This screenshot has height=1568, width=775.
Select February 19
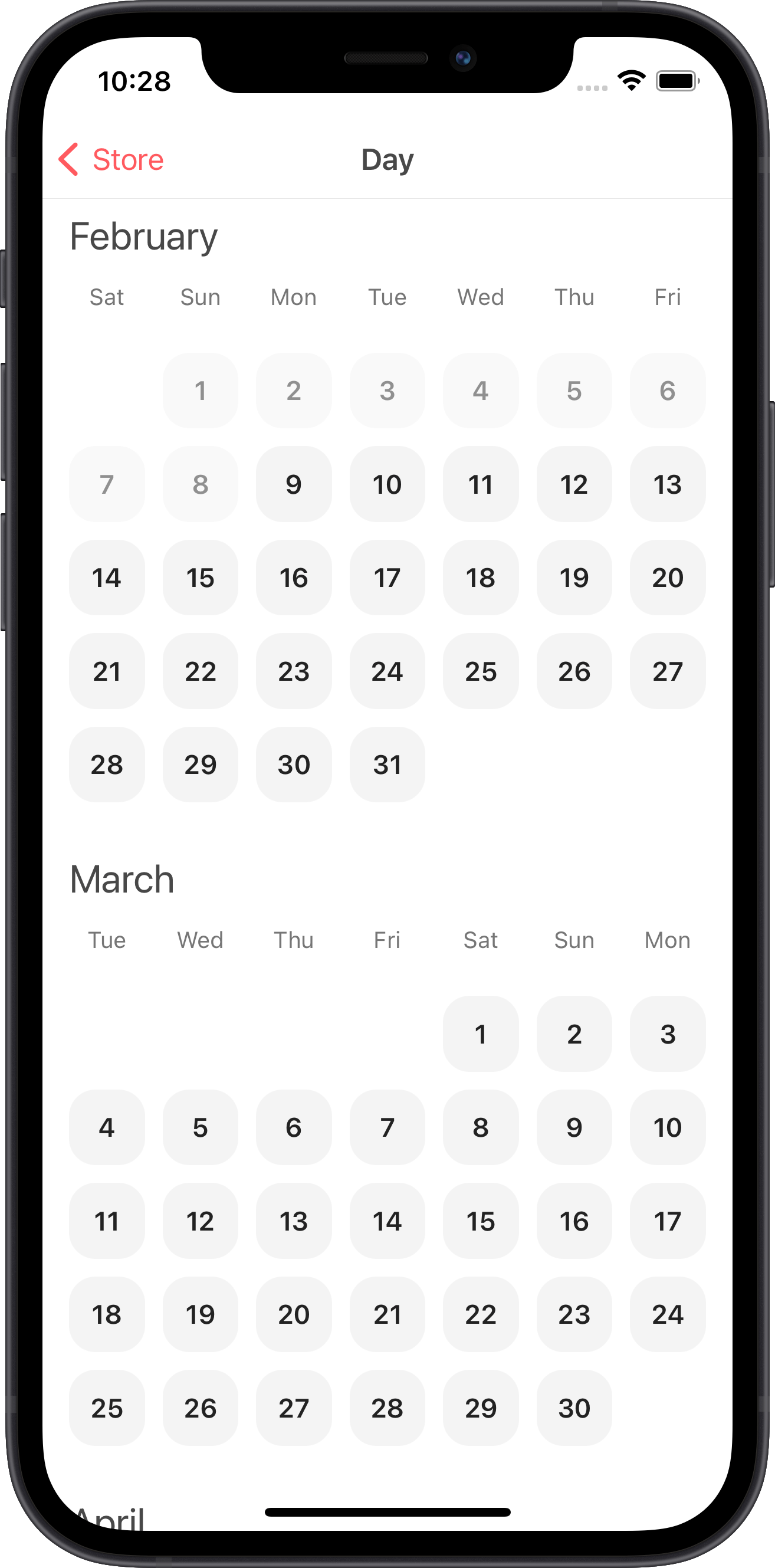click(574, 578)
